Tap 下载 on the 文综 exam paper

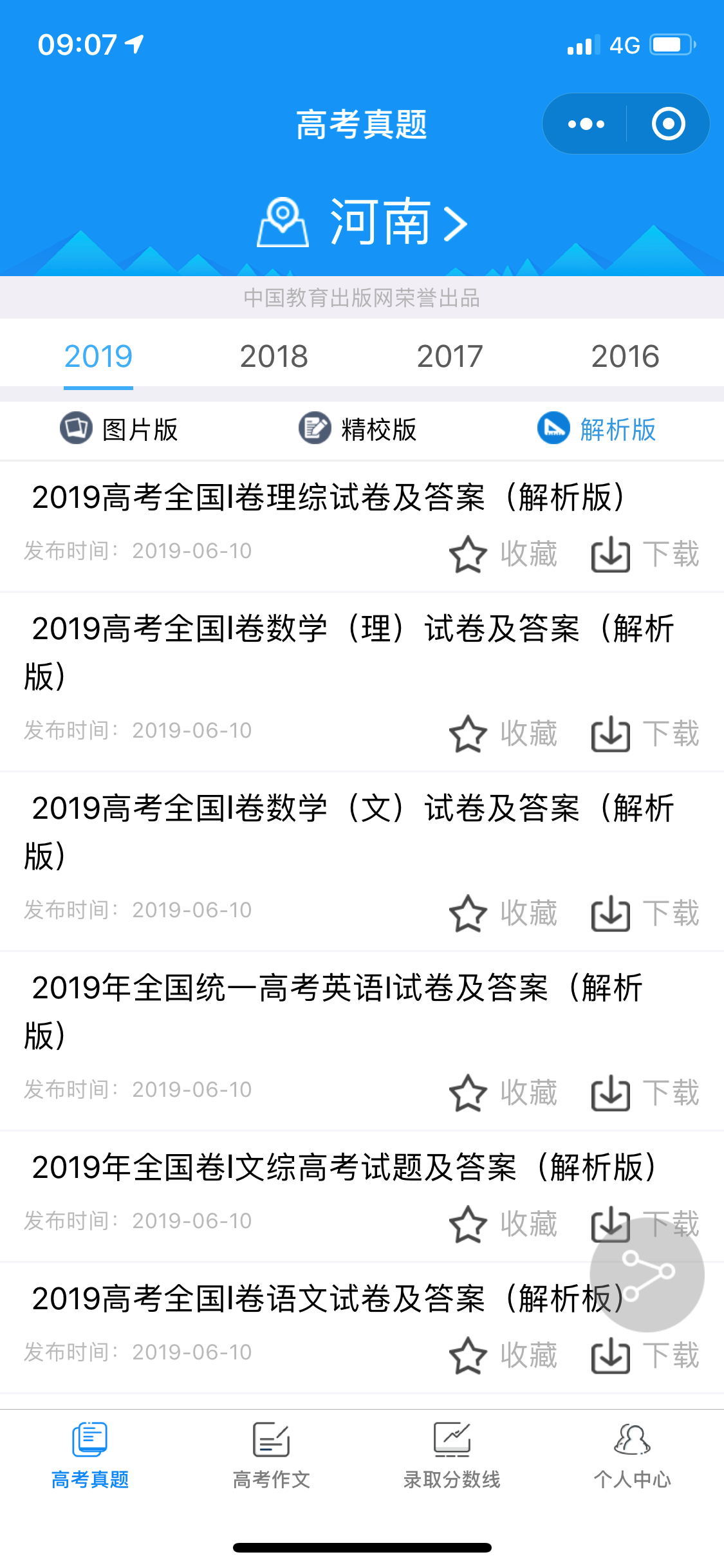pos(609,1223)
